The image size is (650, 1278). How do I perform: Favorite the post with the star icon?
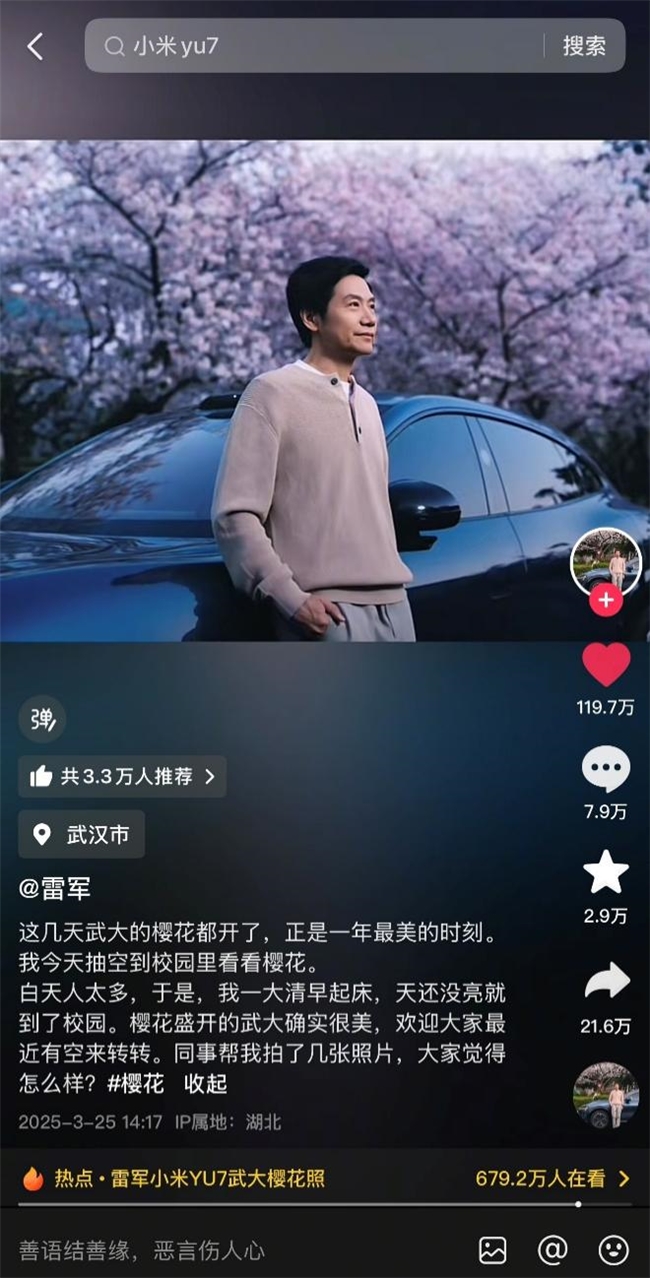606,874
